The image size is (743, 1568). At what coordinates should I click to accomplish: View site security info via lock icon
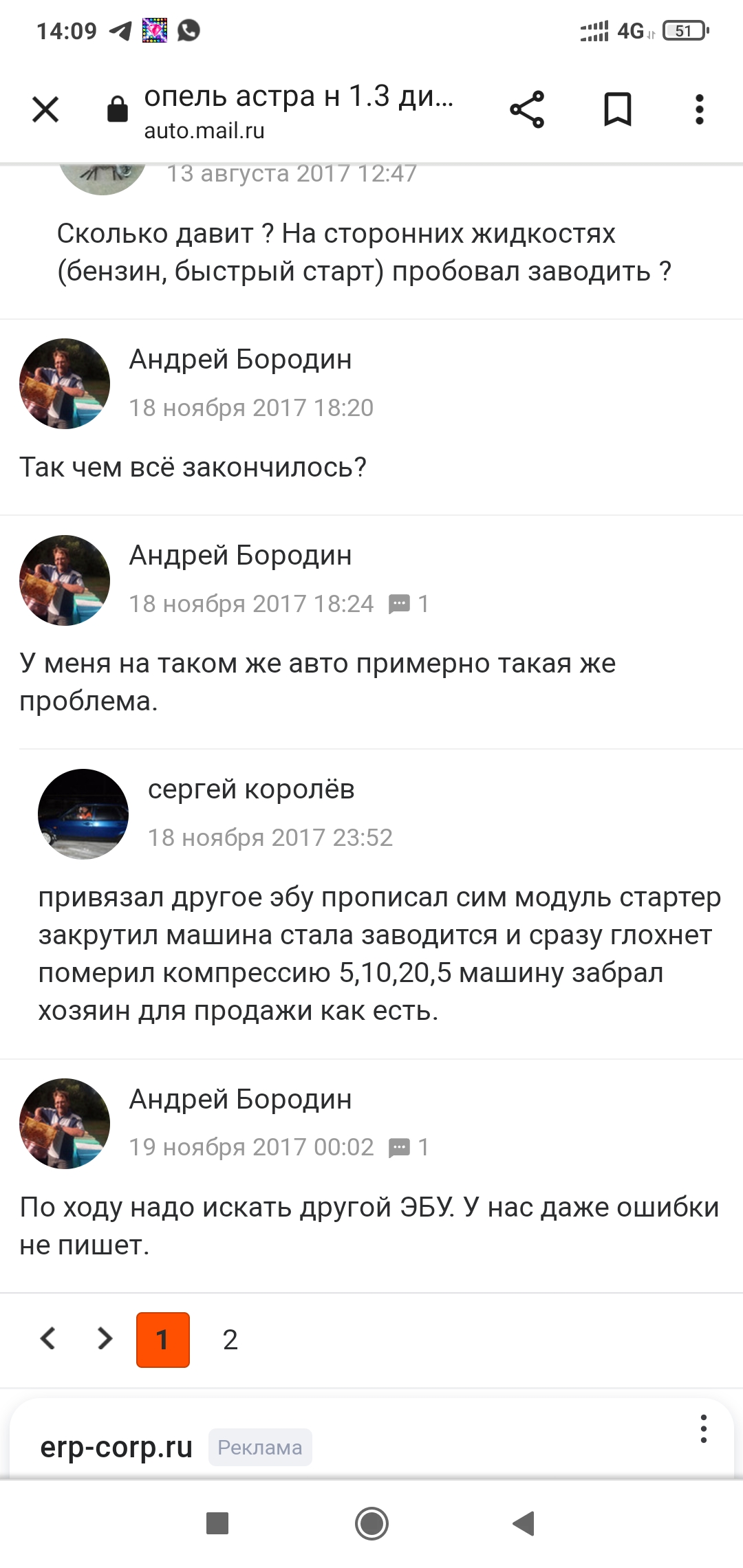click(x=118, y=109)
